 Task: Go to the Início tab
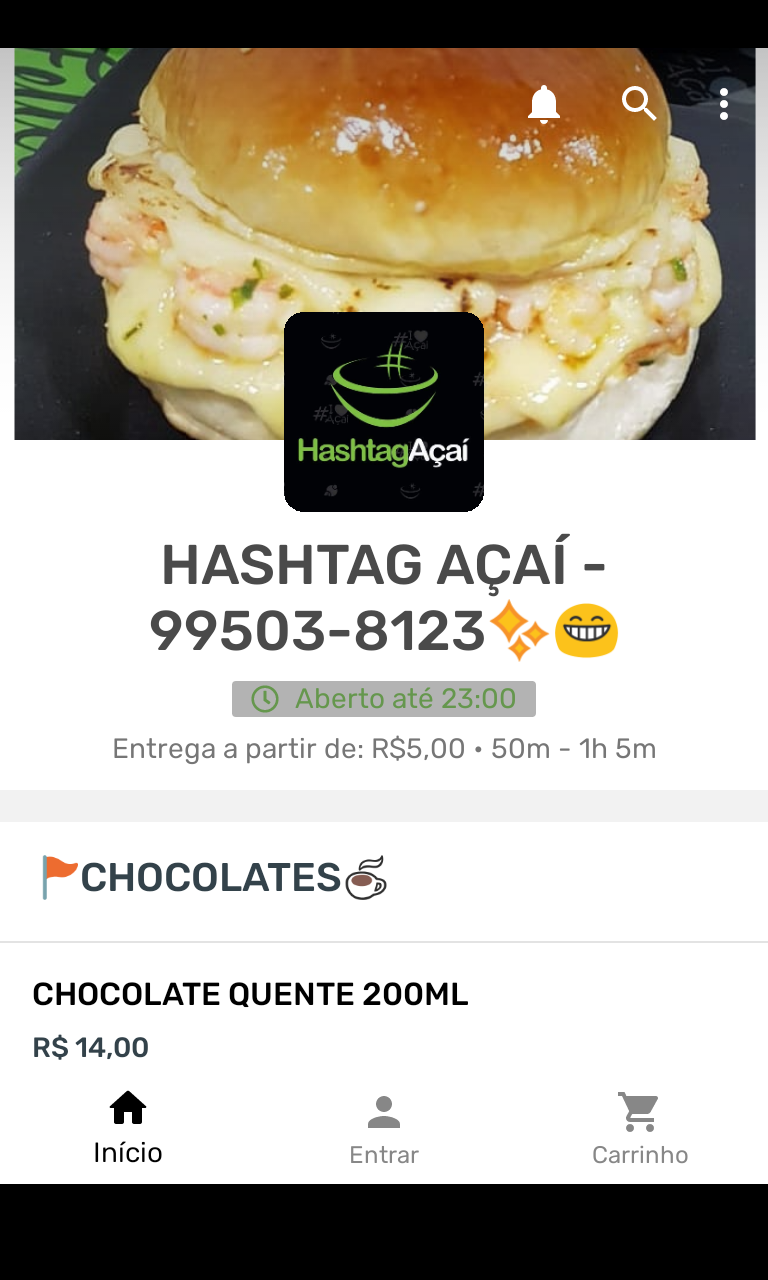(128, 1128)
